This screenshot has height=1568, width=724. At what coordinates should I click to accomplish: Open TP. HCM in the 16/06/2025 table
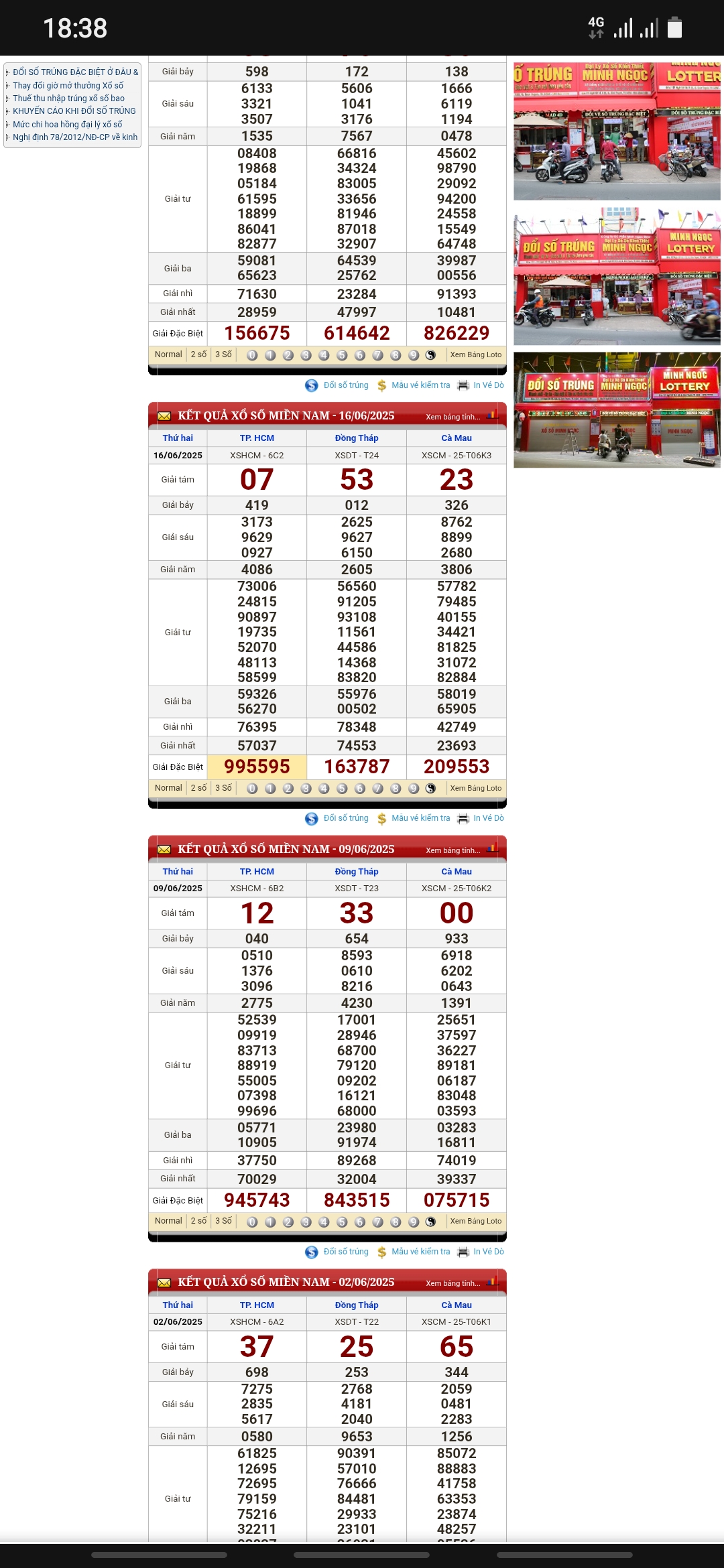[257, 438]
